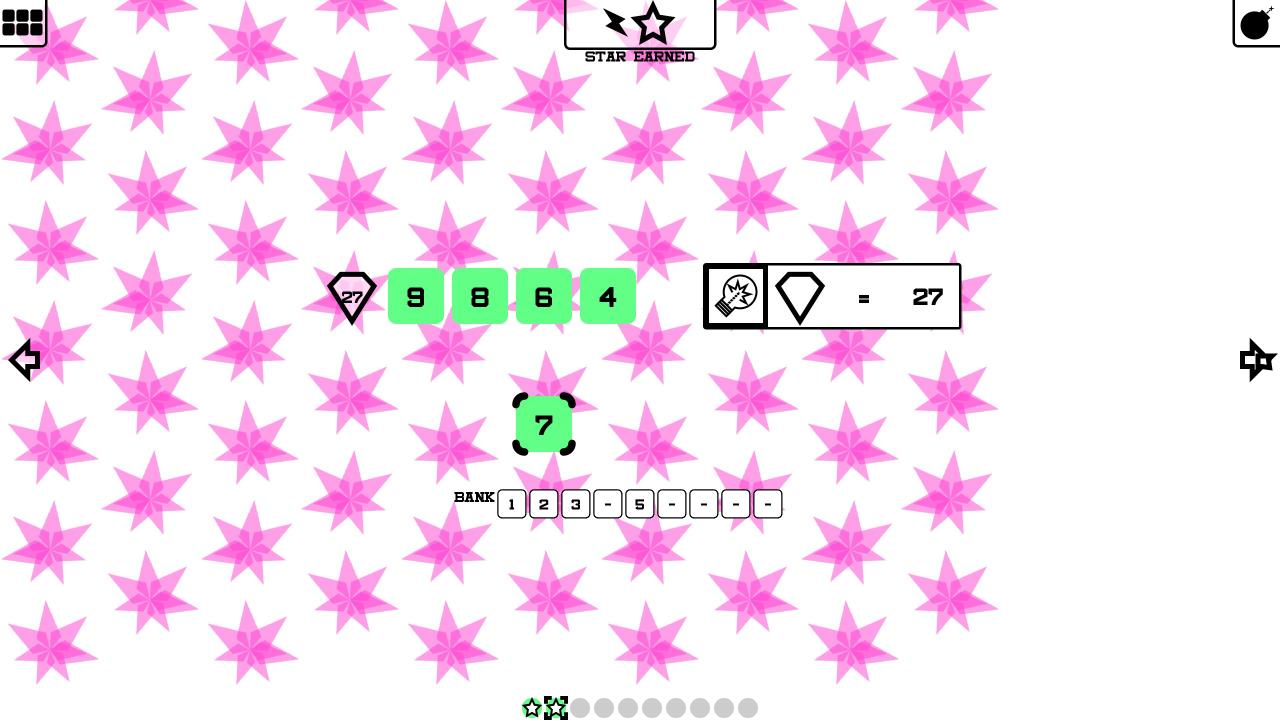Tap the highlighted 7 tile

pyautogui.click(x=543, y=424)
